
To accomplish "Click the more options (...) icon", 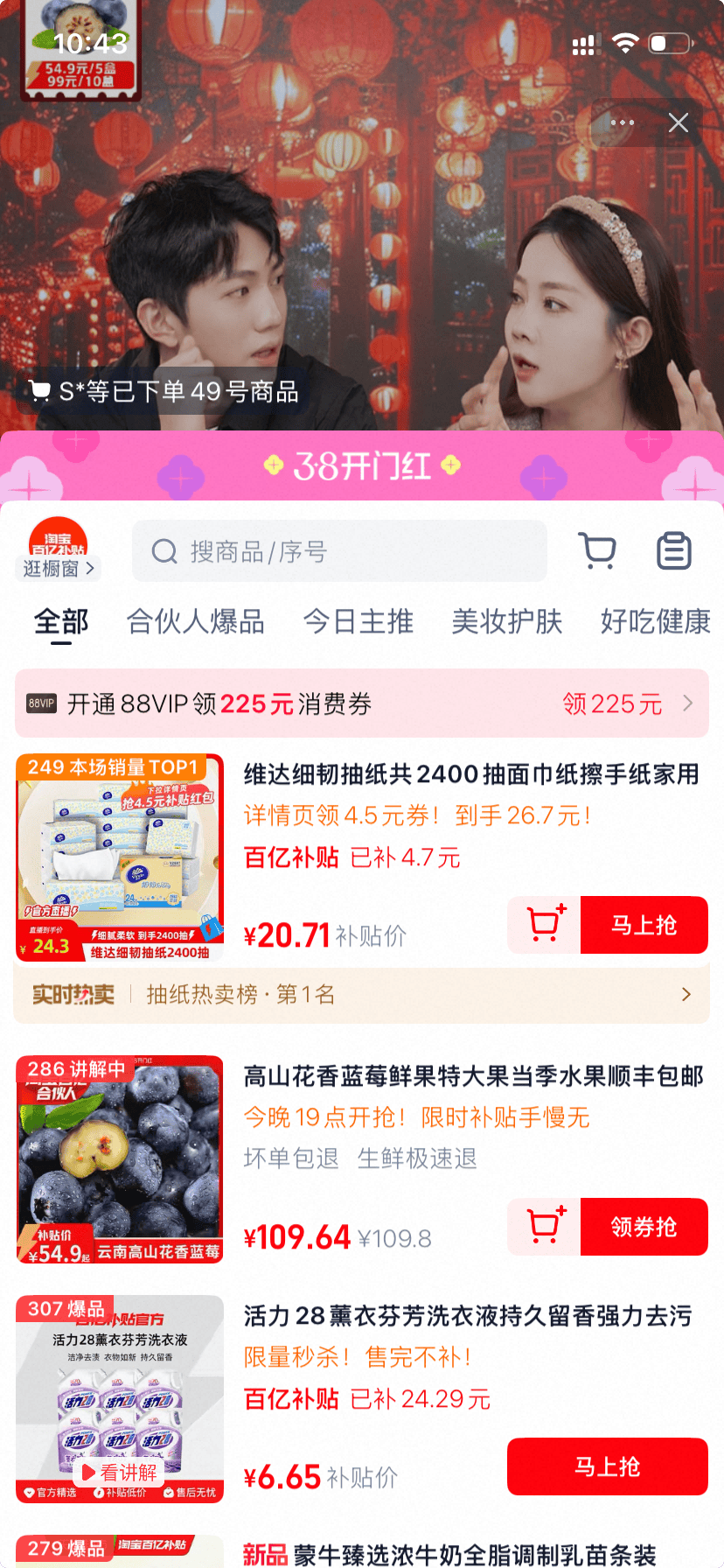I will tap(622, 122).
